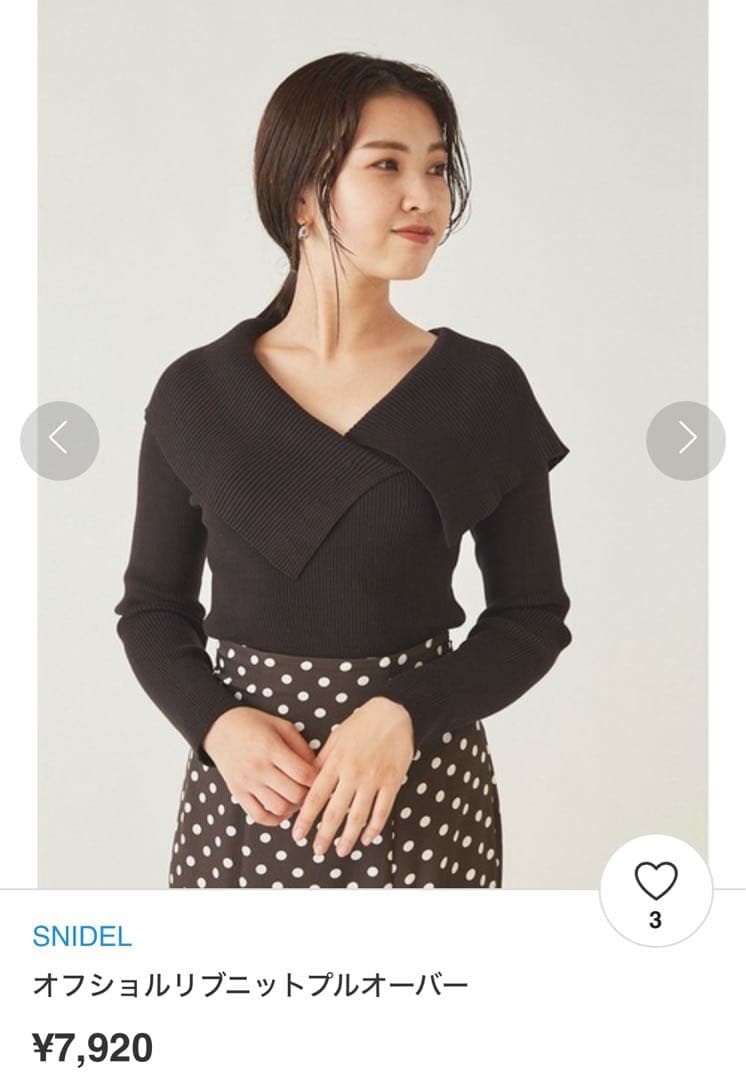Show the previous product photo

(x=60, y=440)
